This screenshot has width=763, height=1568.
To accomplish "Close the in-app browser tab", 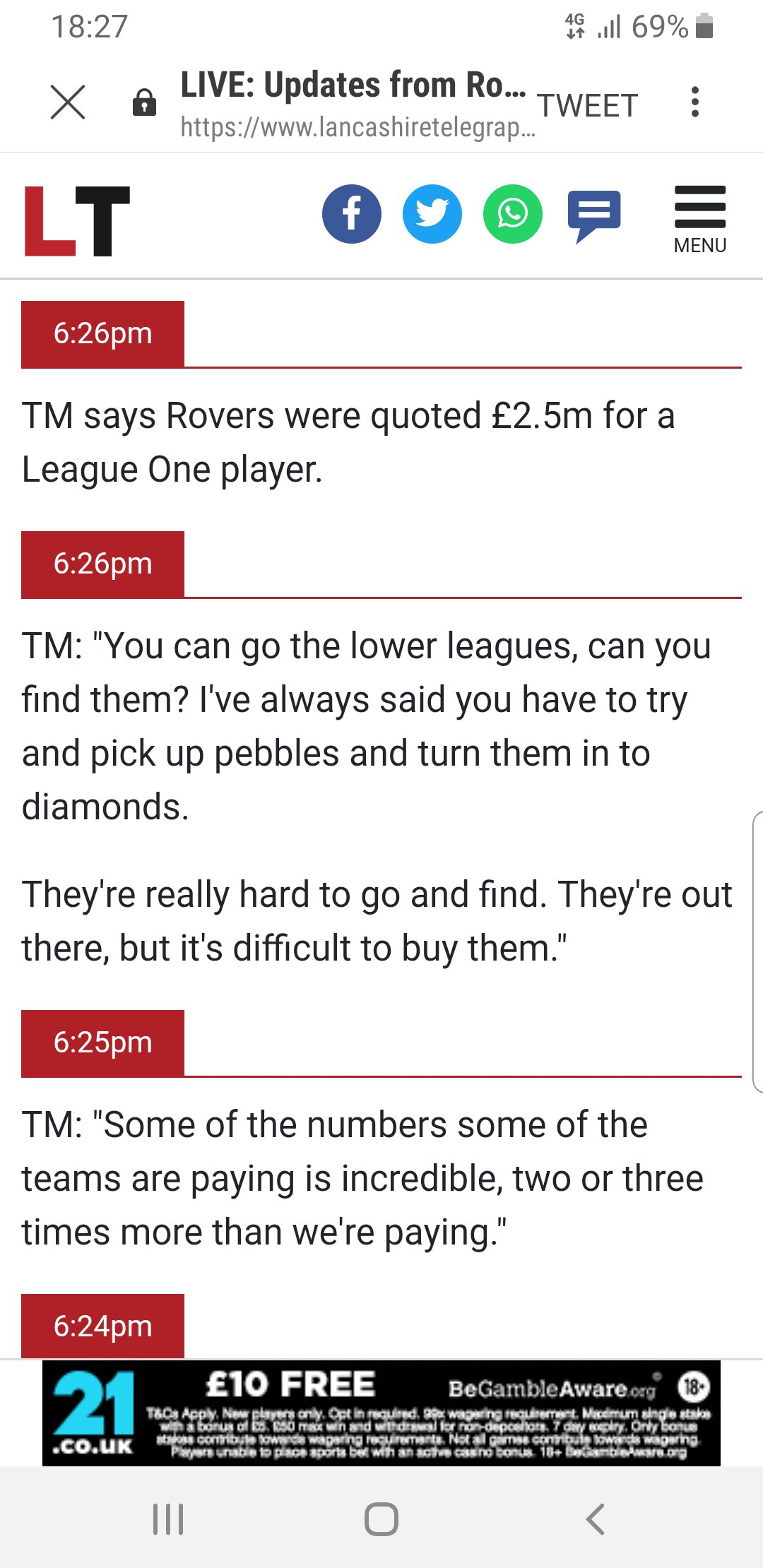I will click(68, 102).
